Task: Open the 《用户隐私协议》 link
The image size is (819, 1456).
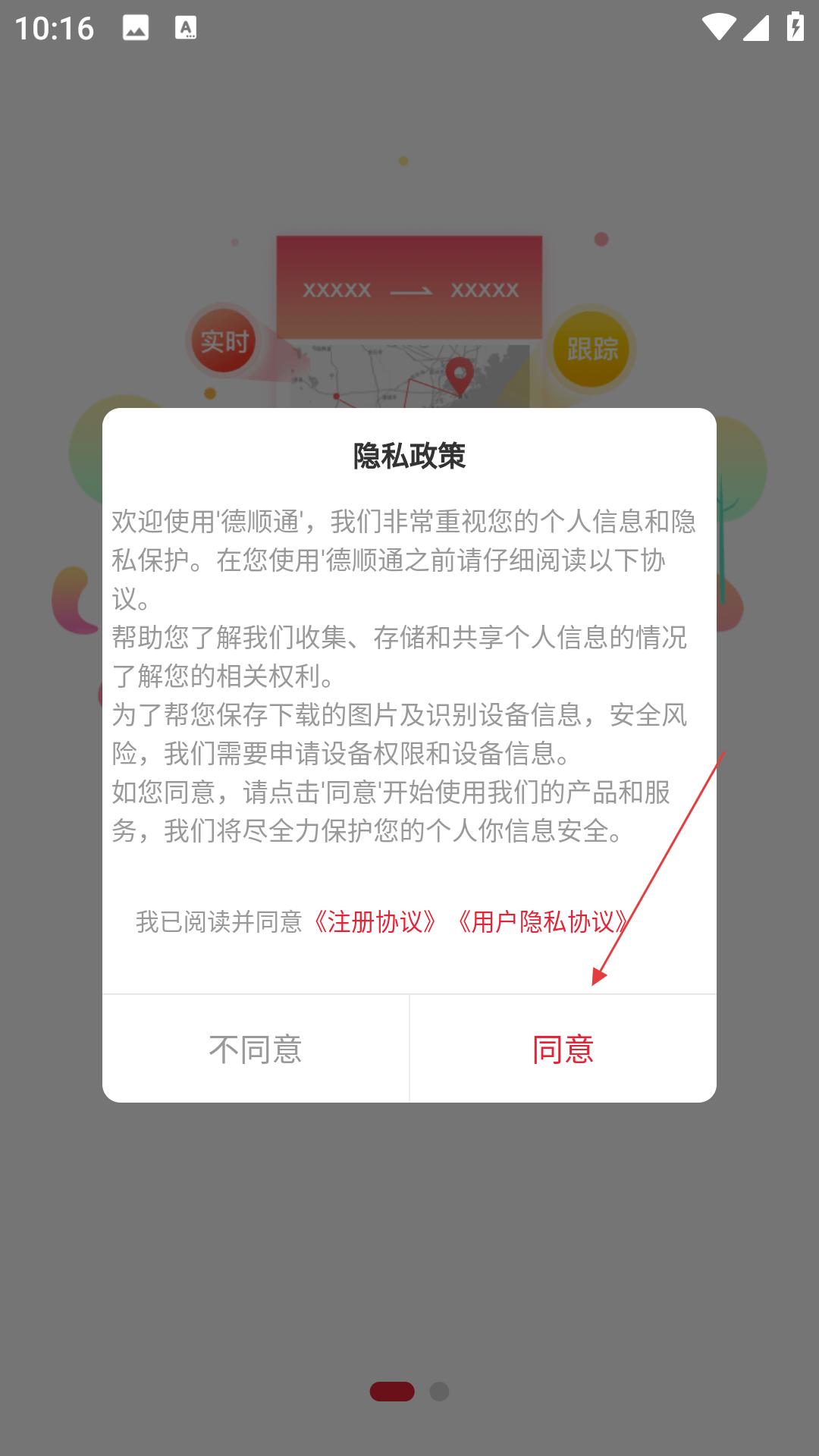Action: (x=543, y=921)
